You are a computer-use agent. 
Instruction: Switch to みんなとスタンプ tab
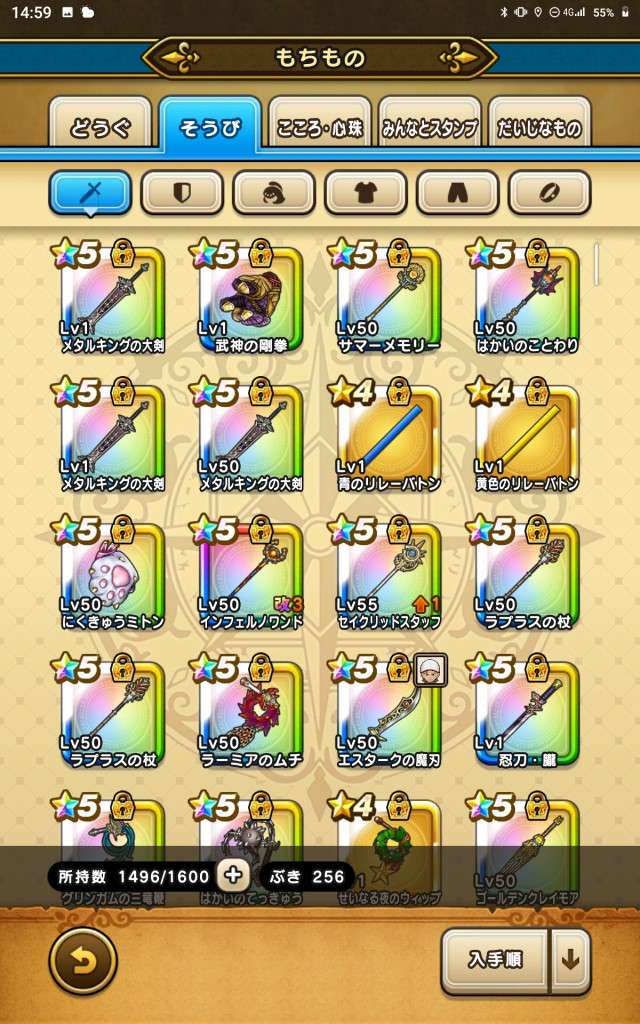tap(429, 128)
